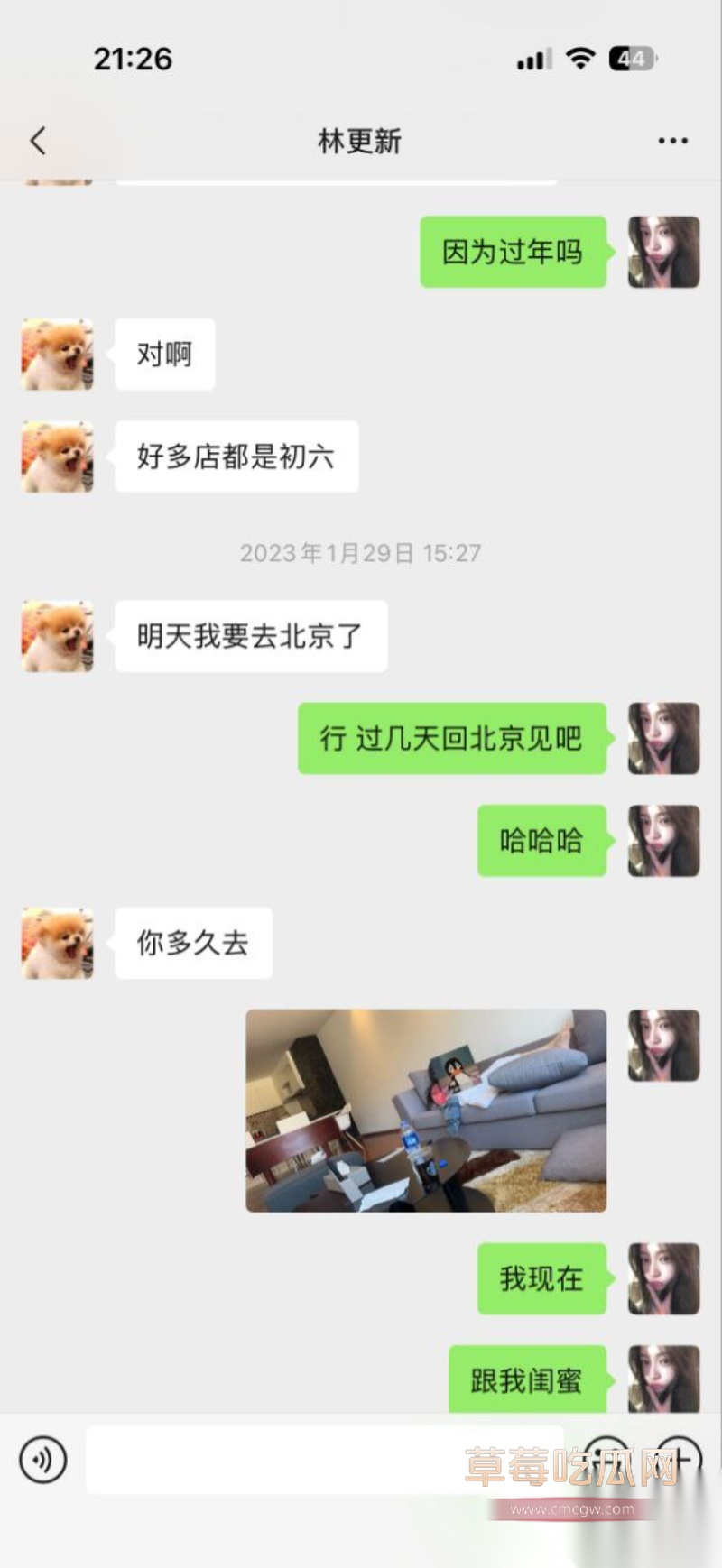This screenshot has height=1568, width=722.
Task: Tap the cellular signal bars icon
Action: click(532, 58)
